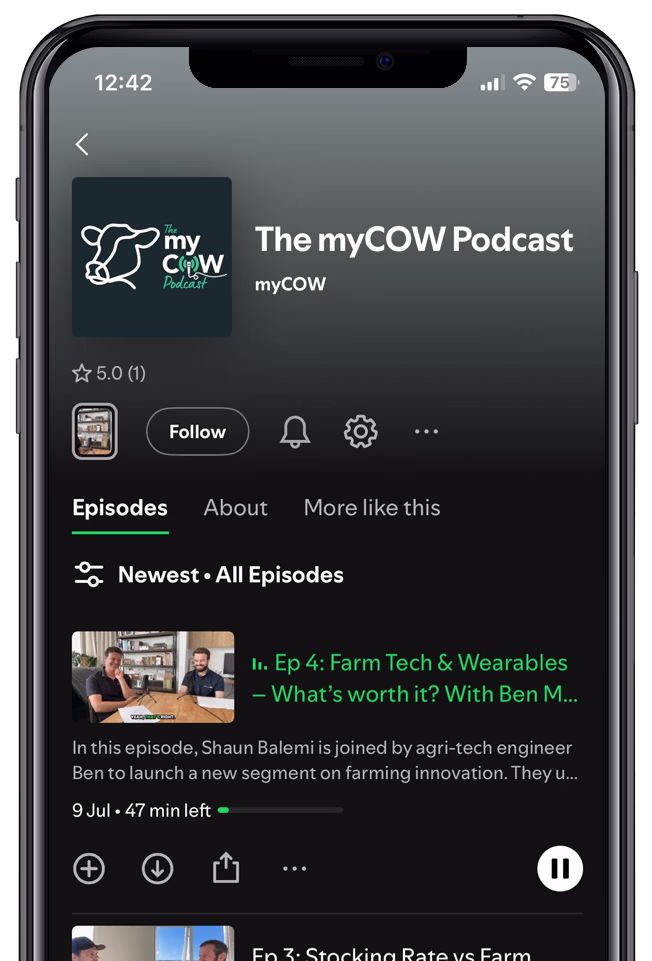
Task: Open the 5.0 star rating
Action: 109,374
